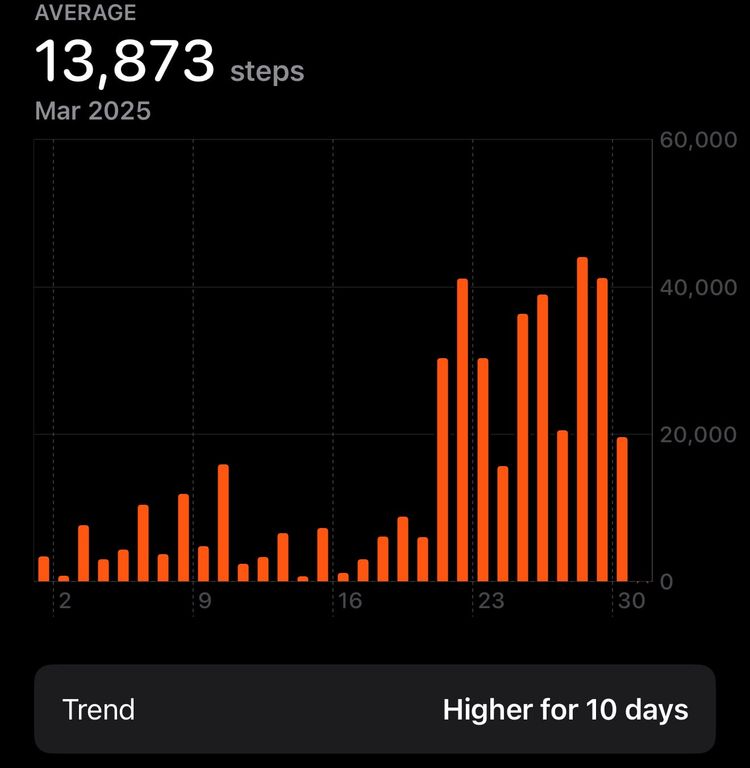Tap the Mar 2025 date label
Screen dimensions: 750x768
93,111
